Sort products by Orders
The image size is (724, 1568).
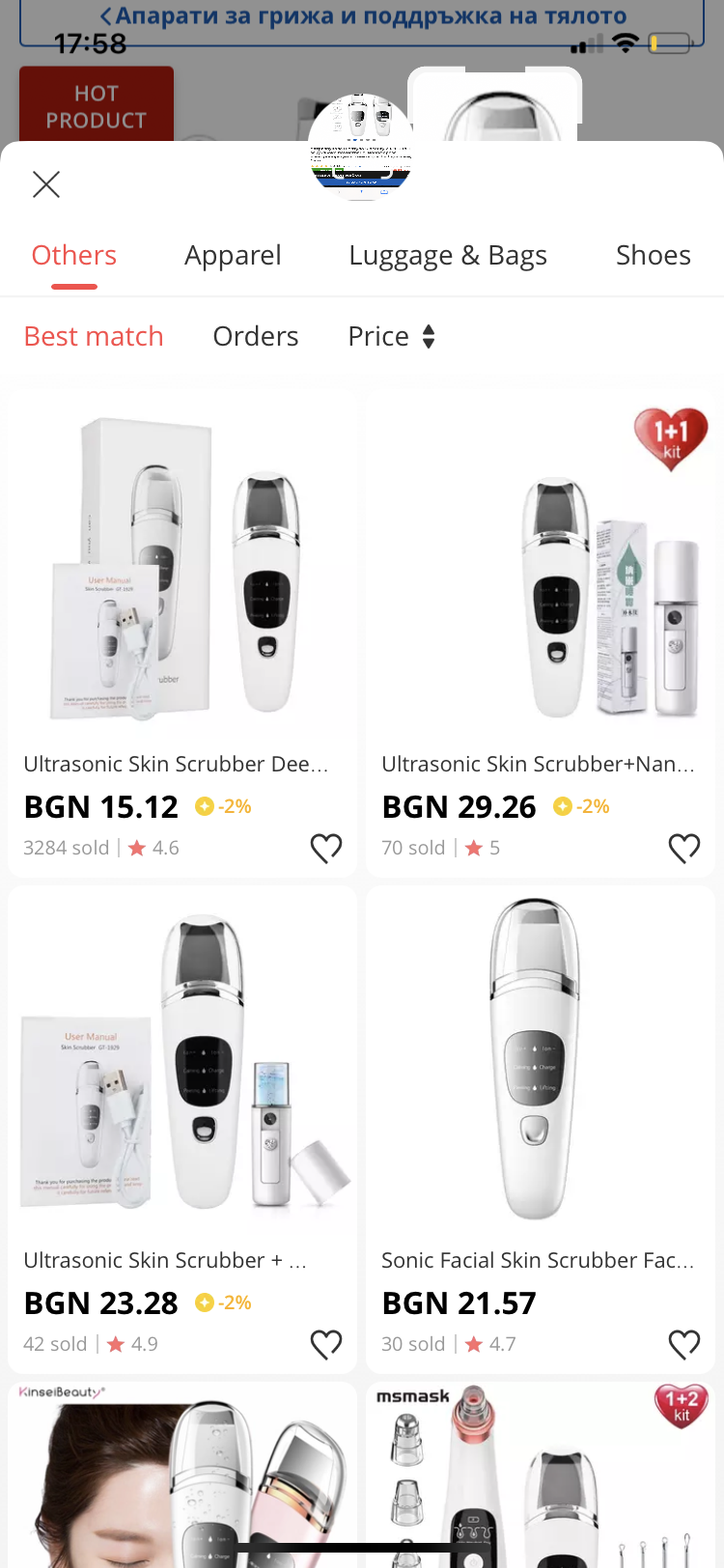(x=256, y=337)
